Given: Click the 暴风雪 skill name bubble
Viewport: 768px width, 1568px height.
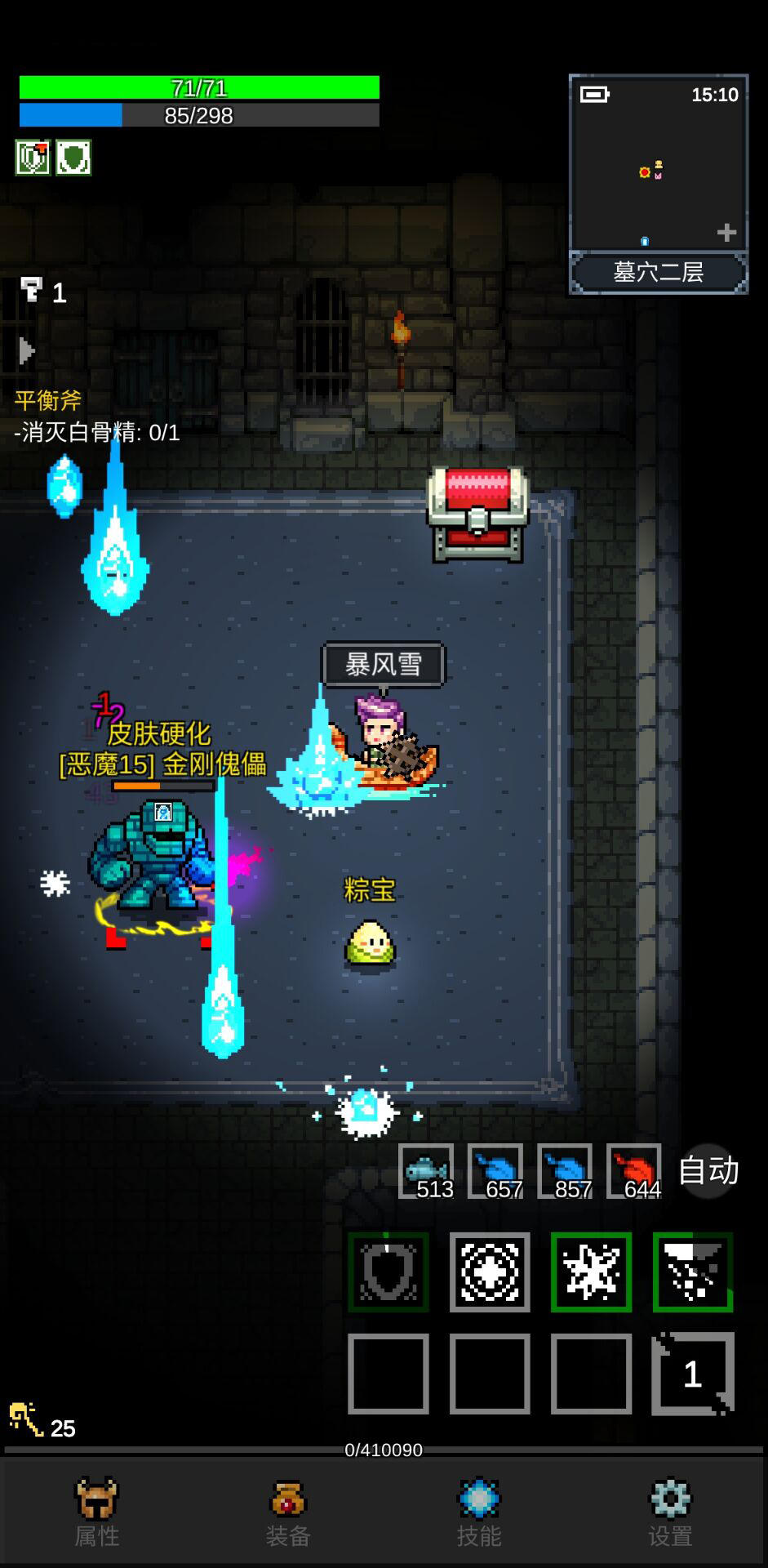Looking at the screenshot, I should click(384, 664).
